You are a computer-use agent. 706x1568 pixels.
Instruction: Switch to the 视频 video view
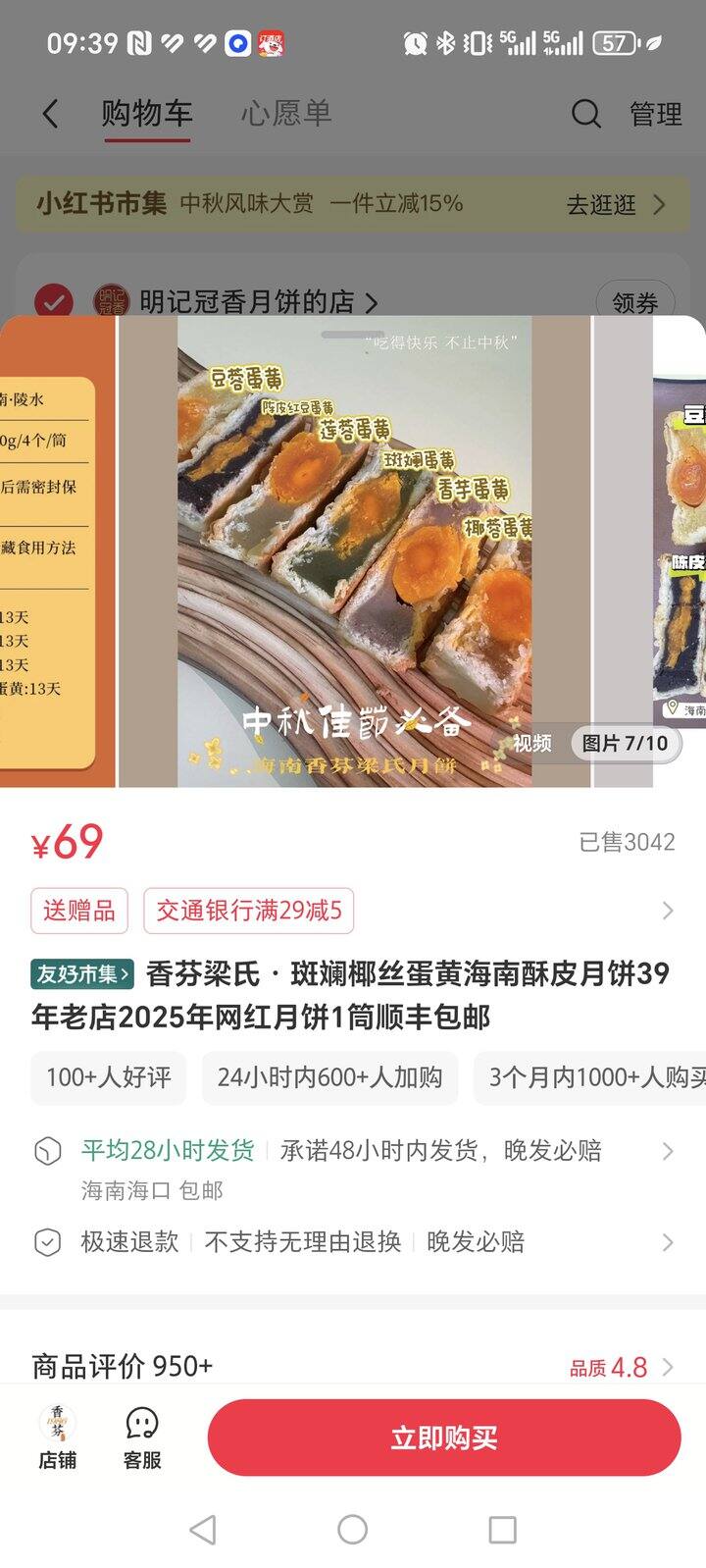pyautogui.click(x=532, y=743)
